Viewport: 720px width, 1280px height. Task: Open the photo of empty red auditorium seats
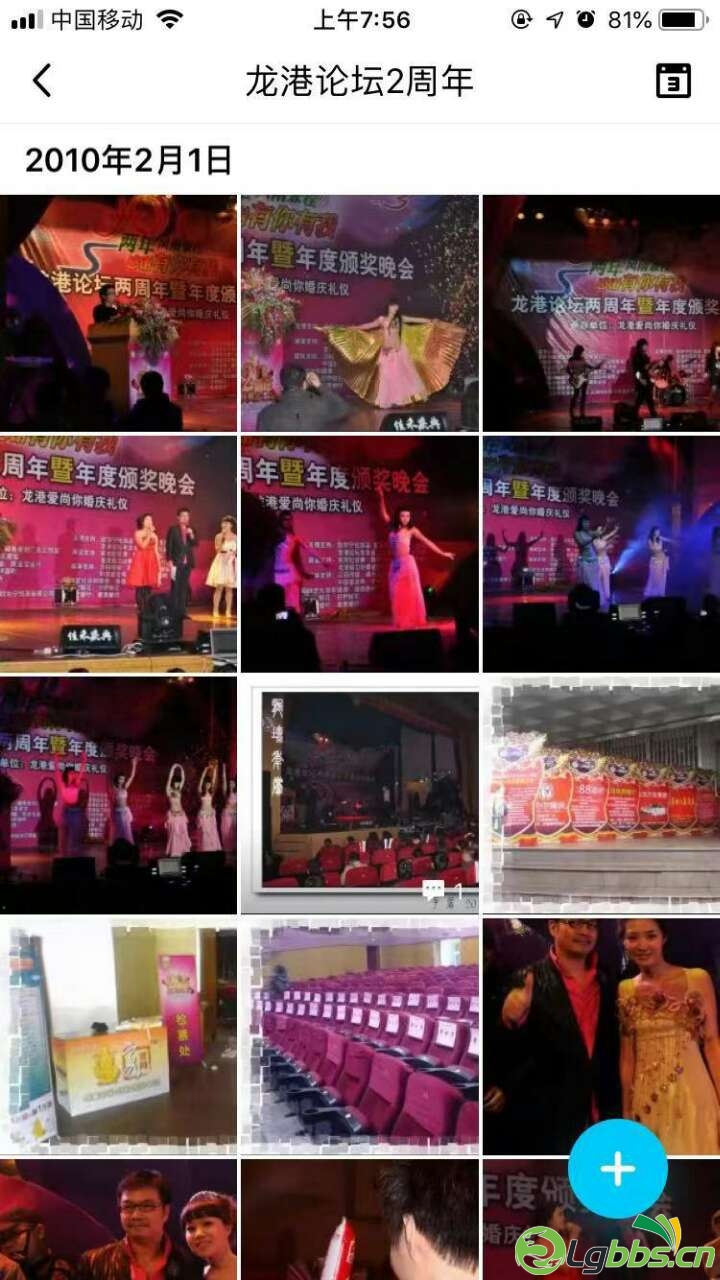tap(359, 1035)
